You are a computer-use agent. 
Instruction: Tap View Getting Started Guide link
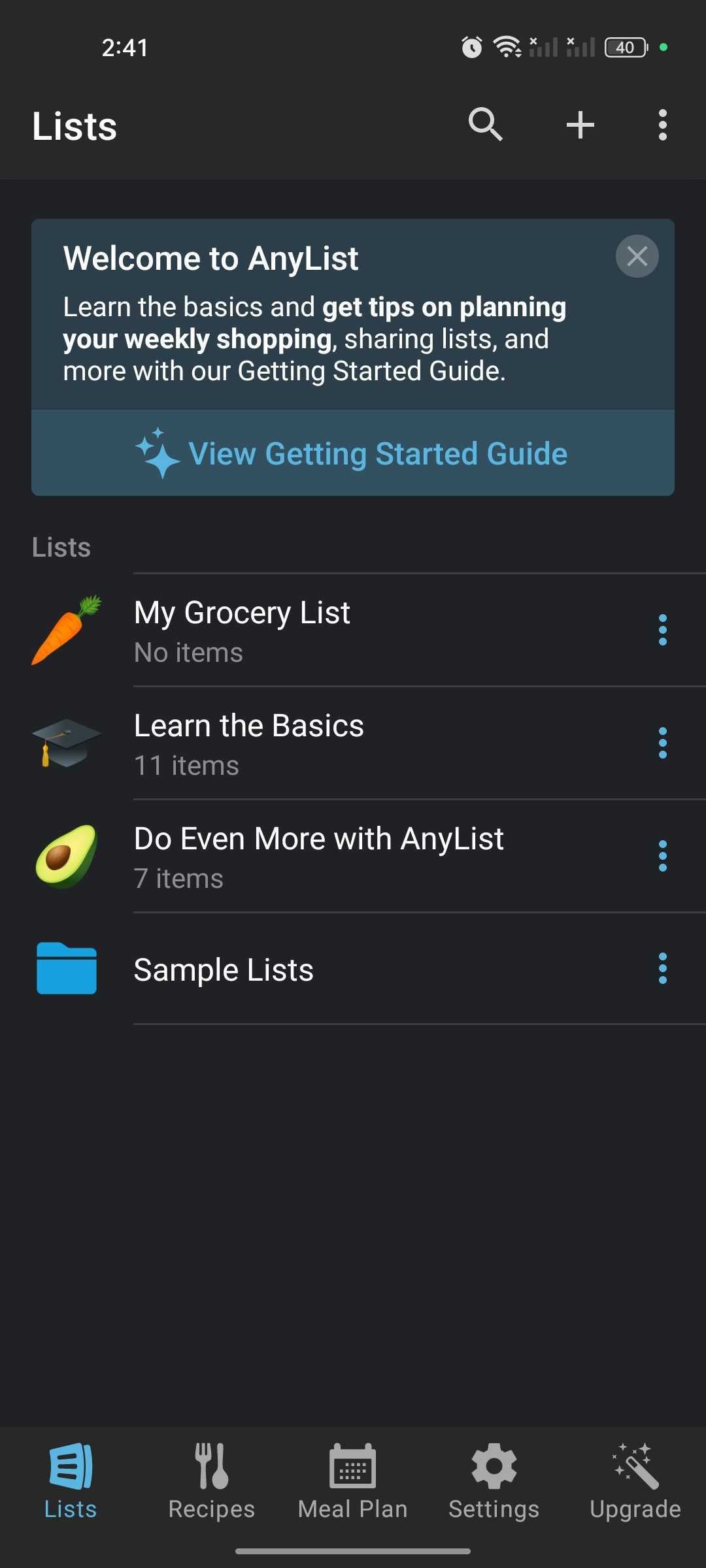[352, 453]
